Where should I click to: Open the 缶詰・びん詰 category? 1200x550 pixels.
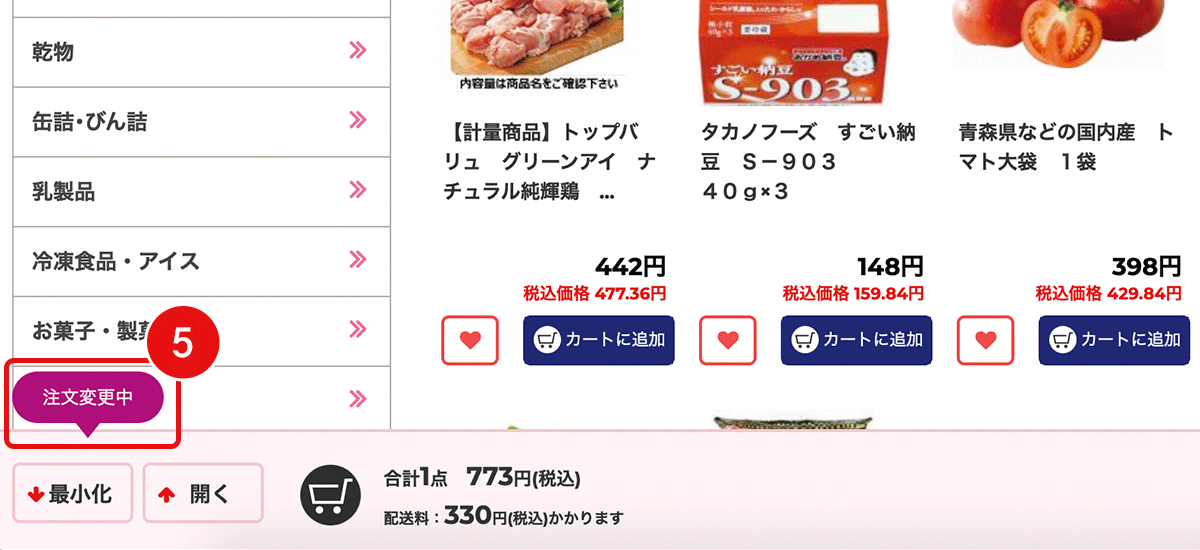pyautogui.click(x=200, y=122)
